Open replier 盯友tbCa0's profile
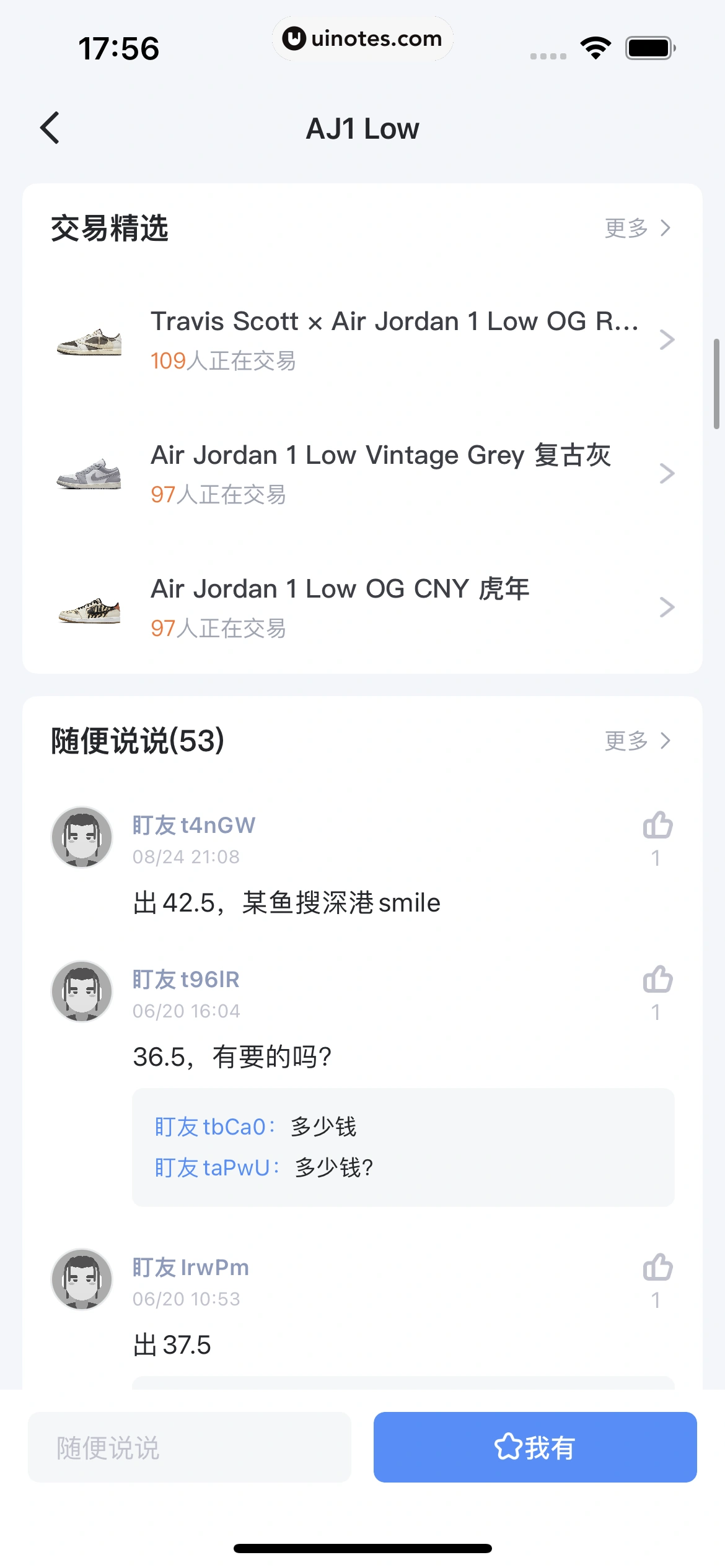725x1568 pixels. [210, 1127]
